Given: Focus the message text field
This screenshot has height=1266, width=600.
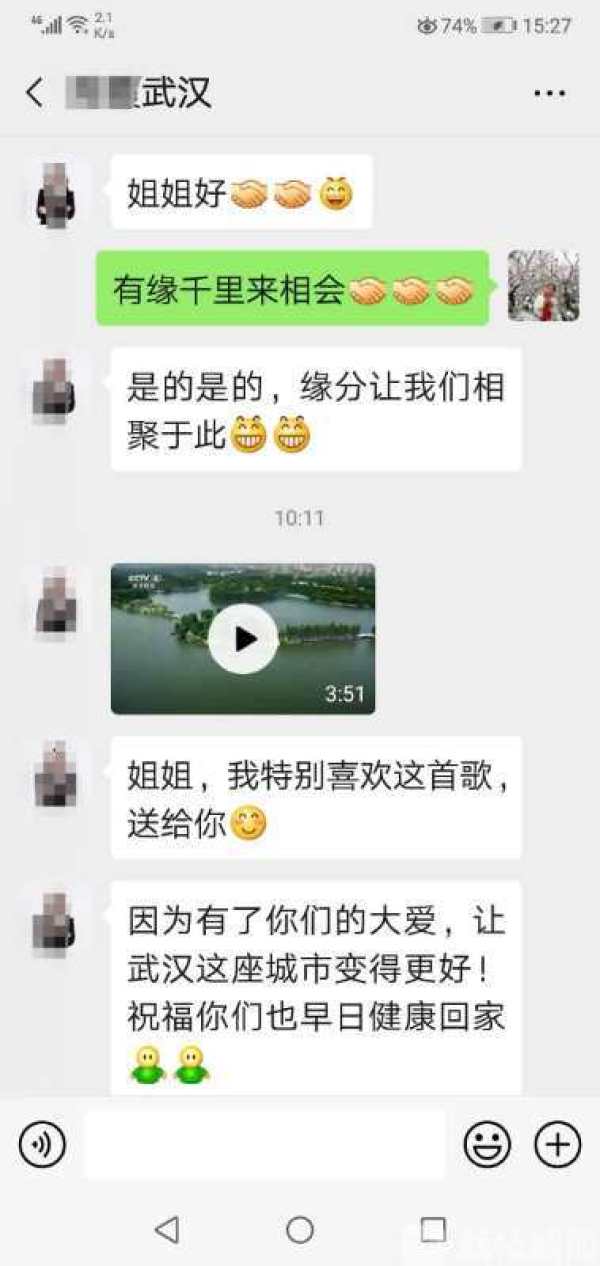Looking at the screenshot, I should pyautogui.click(x=265, y=1143).
